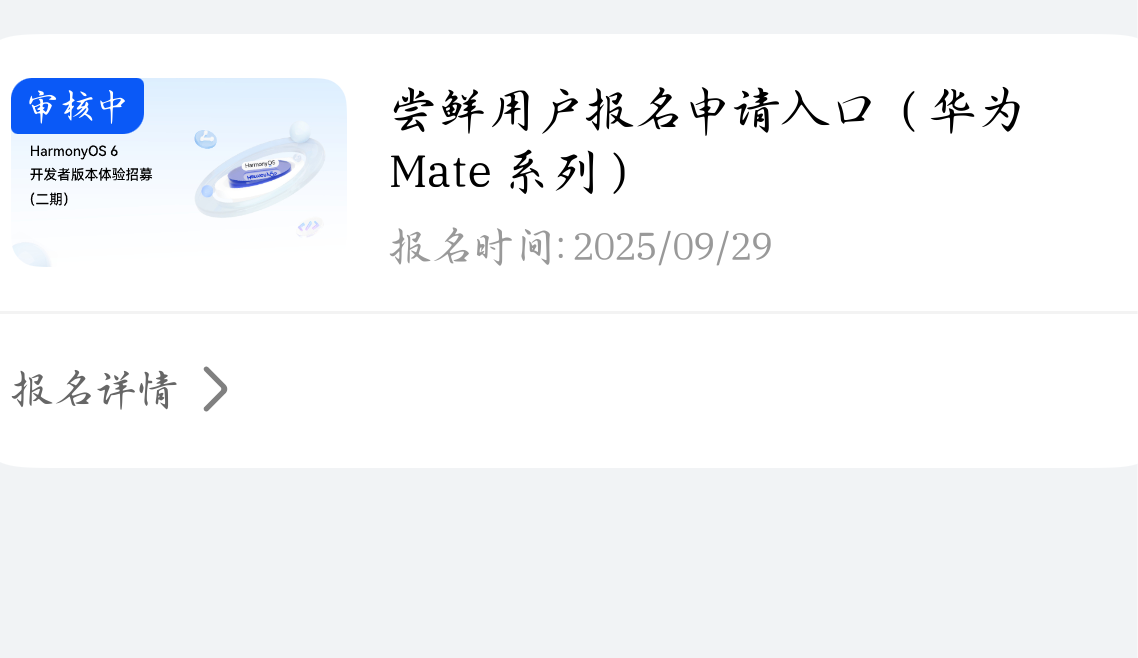
Task: Open 报名详情 registration details
Action: (120, 389)
